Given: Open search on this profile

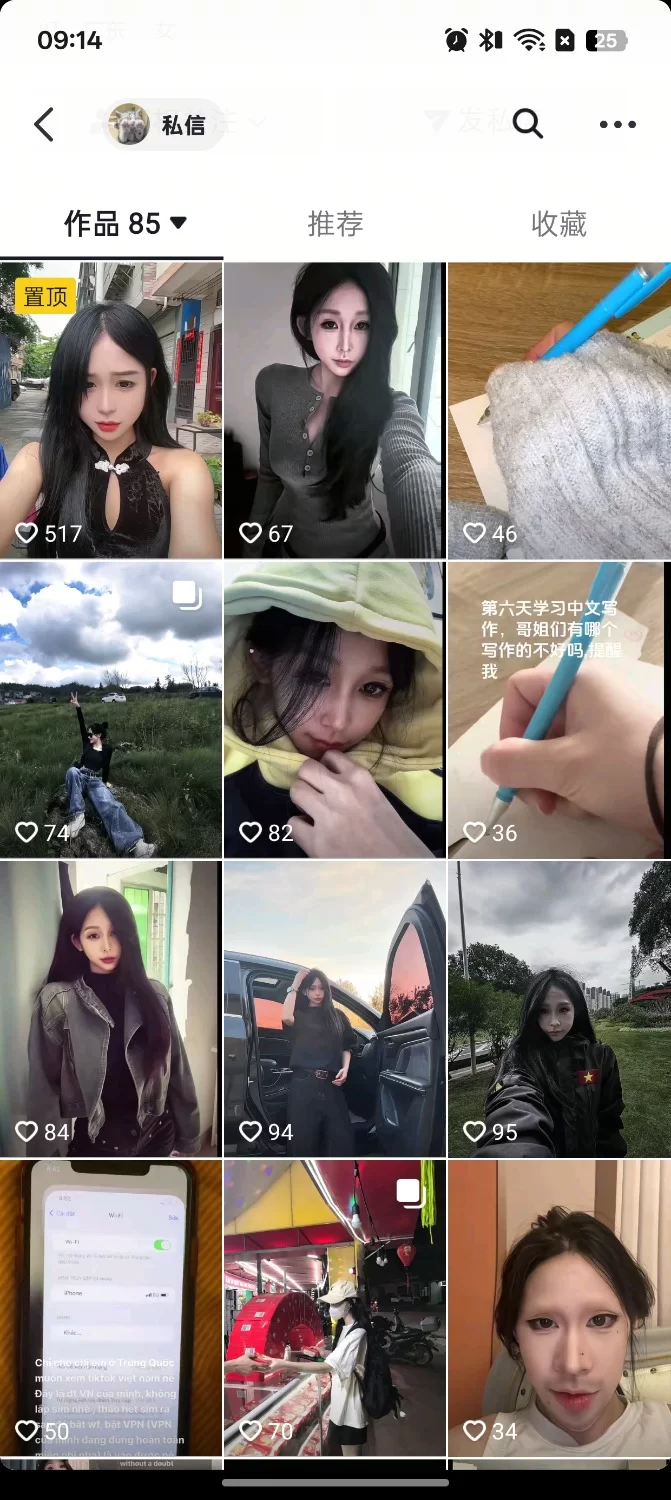Looking at the screenshot, I should (527, 124).
